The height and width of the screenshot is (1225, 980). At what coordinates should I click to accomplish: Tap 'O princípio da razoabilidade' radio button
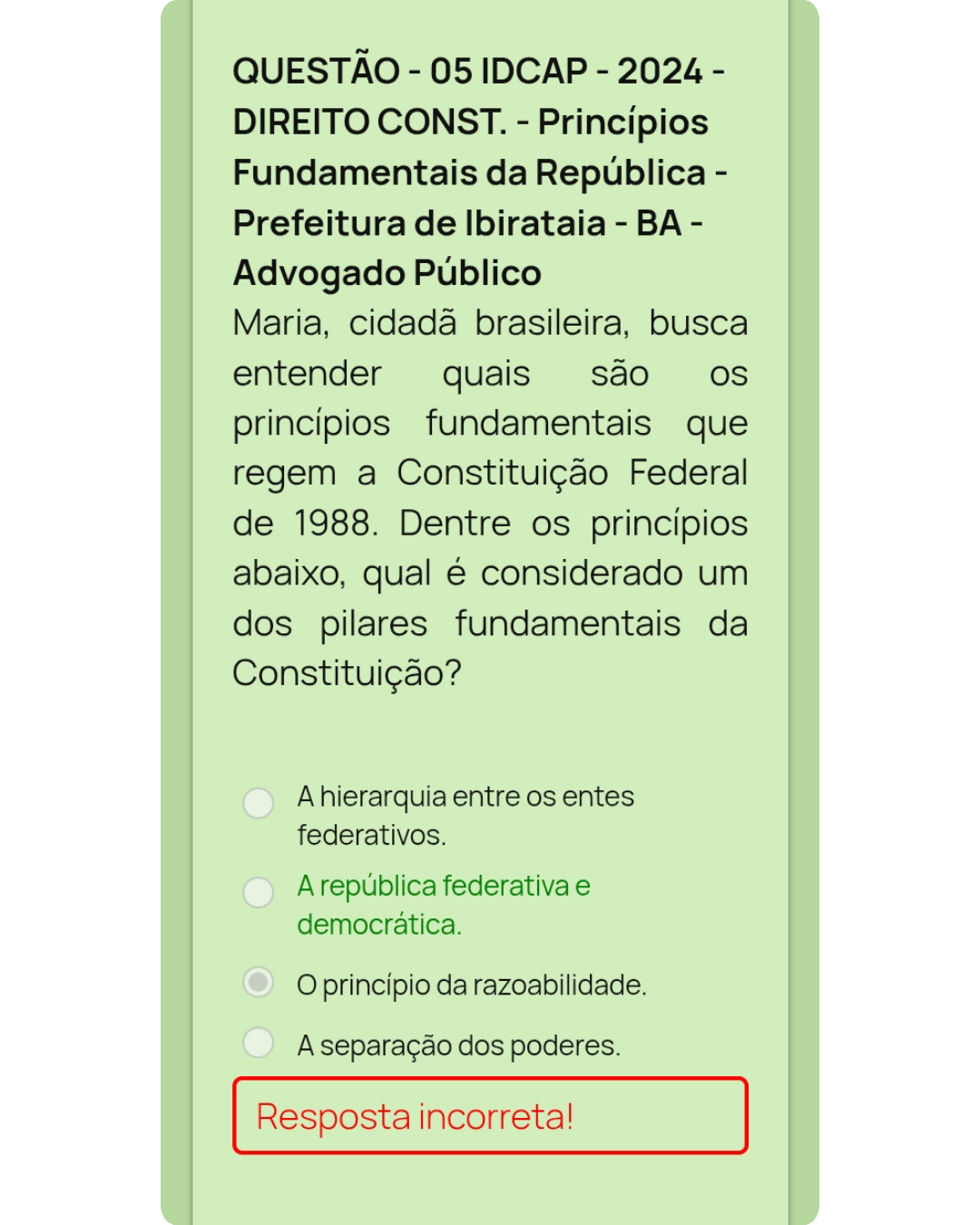(259, 982)
